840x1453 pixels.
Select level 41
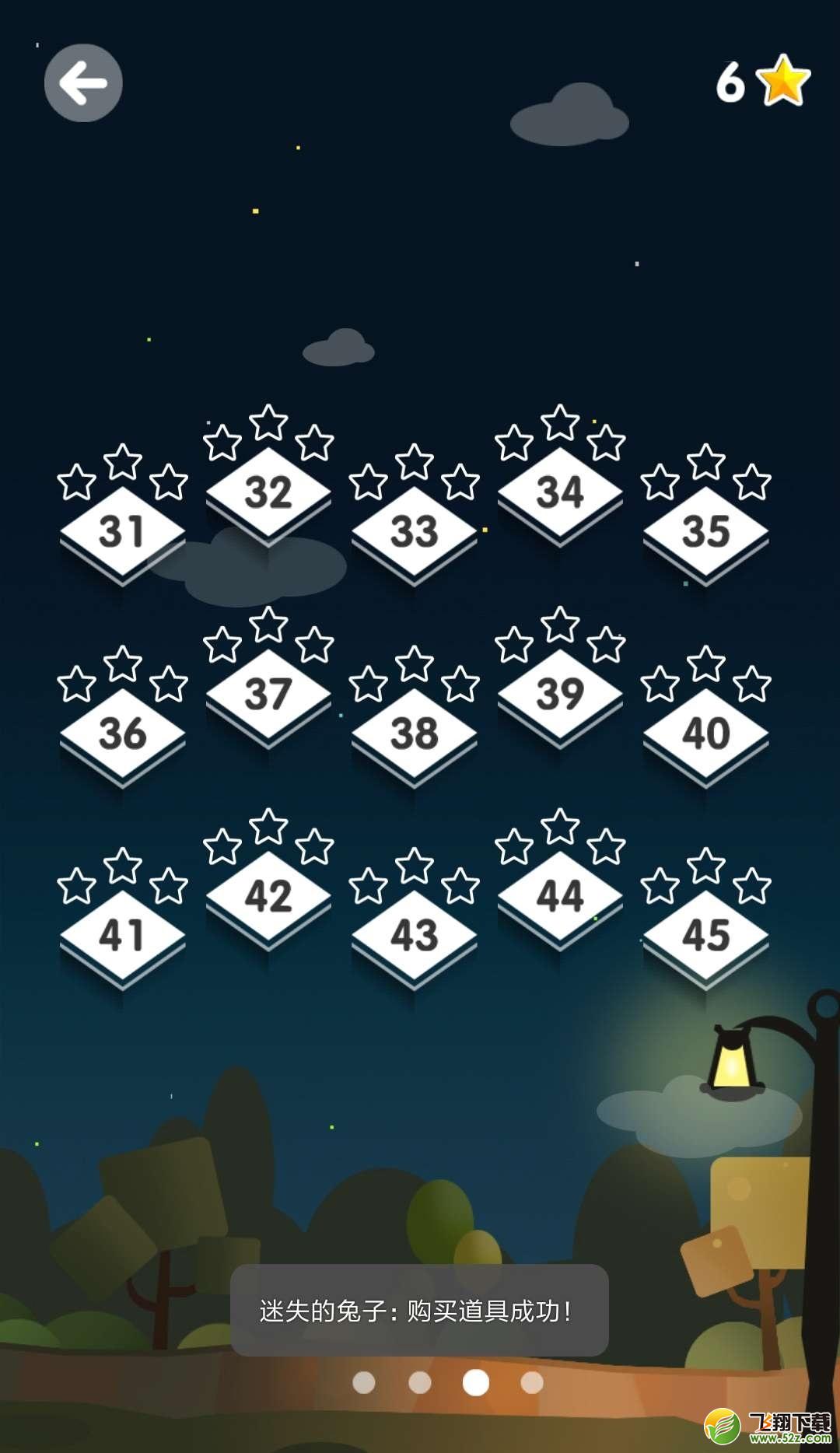pyautogui.click(x=123, y=937)
